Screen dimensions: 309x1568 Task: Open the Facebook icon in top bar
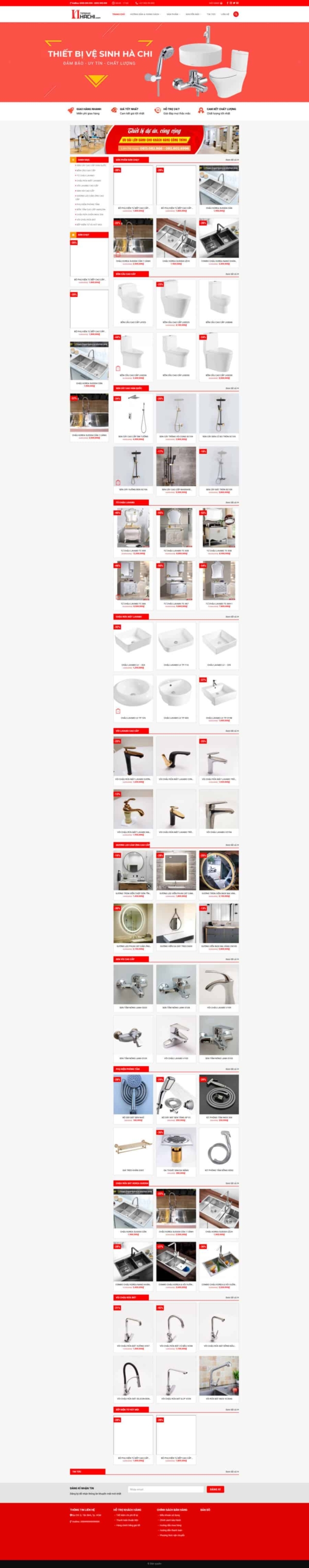point(228,3)
